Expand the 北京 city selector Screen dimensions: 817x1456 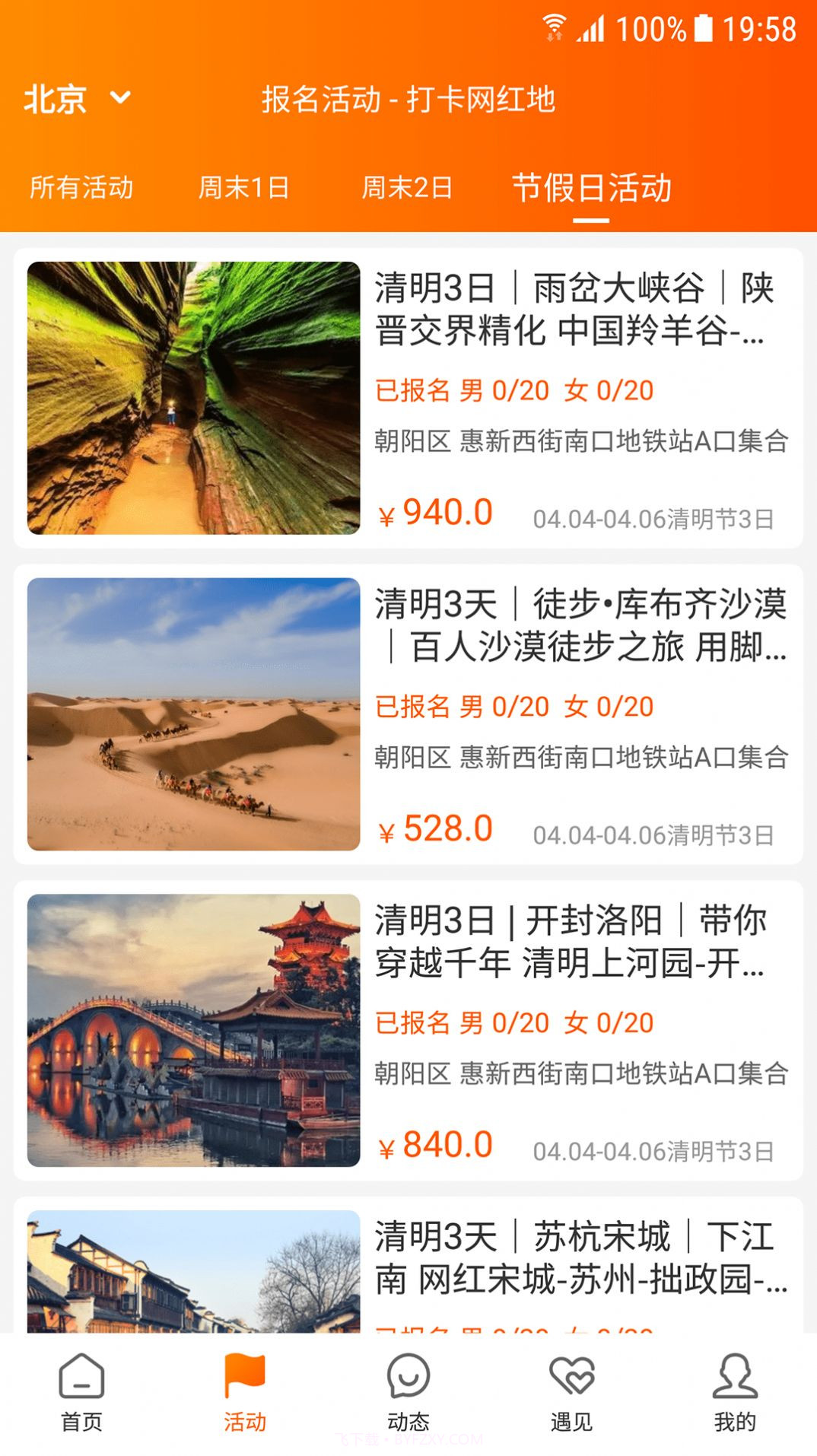click(76, 97)
